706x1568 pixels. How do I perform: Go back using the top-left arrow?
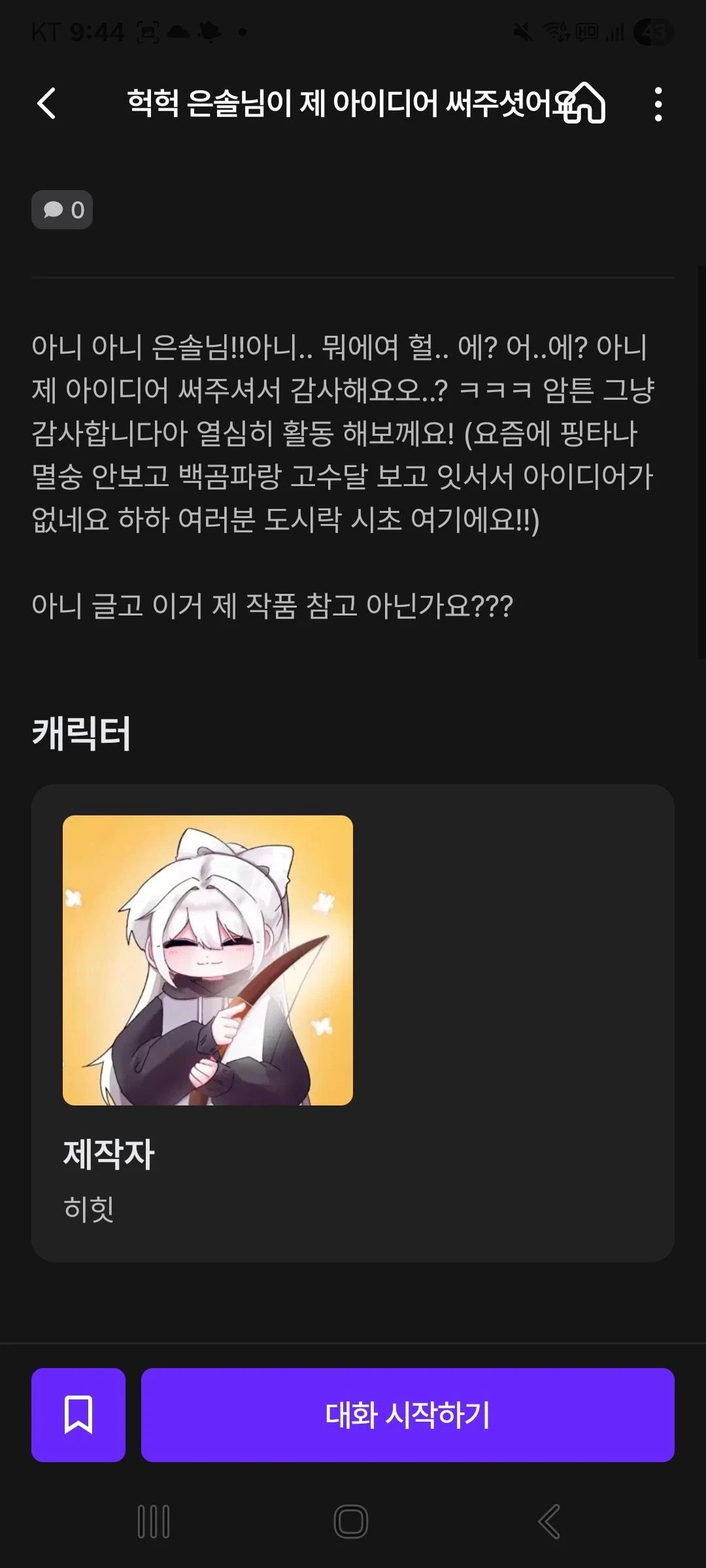pyautogui.click(x=46, y=103)
